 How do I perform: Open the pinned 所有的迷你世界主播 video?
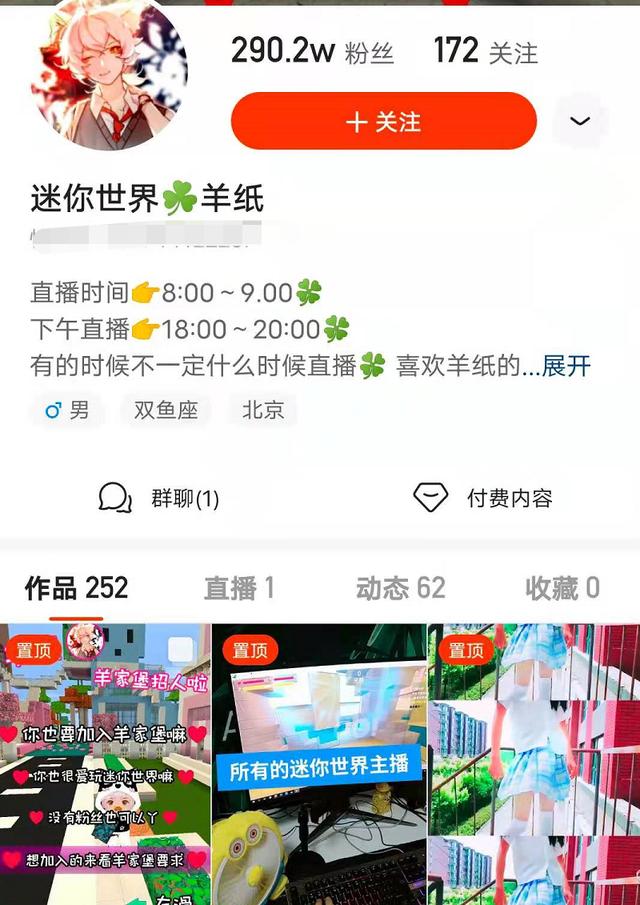(x=319, y=765)
